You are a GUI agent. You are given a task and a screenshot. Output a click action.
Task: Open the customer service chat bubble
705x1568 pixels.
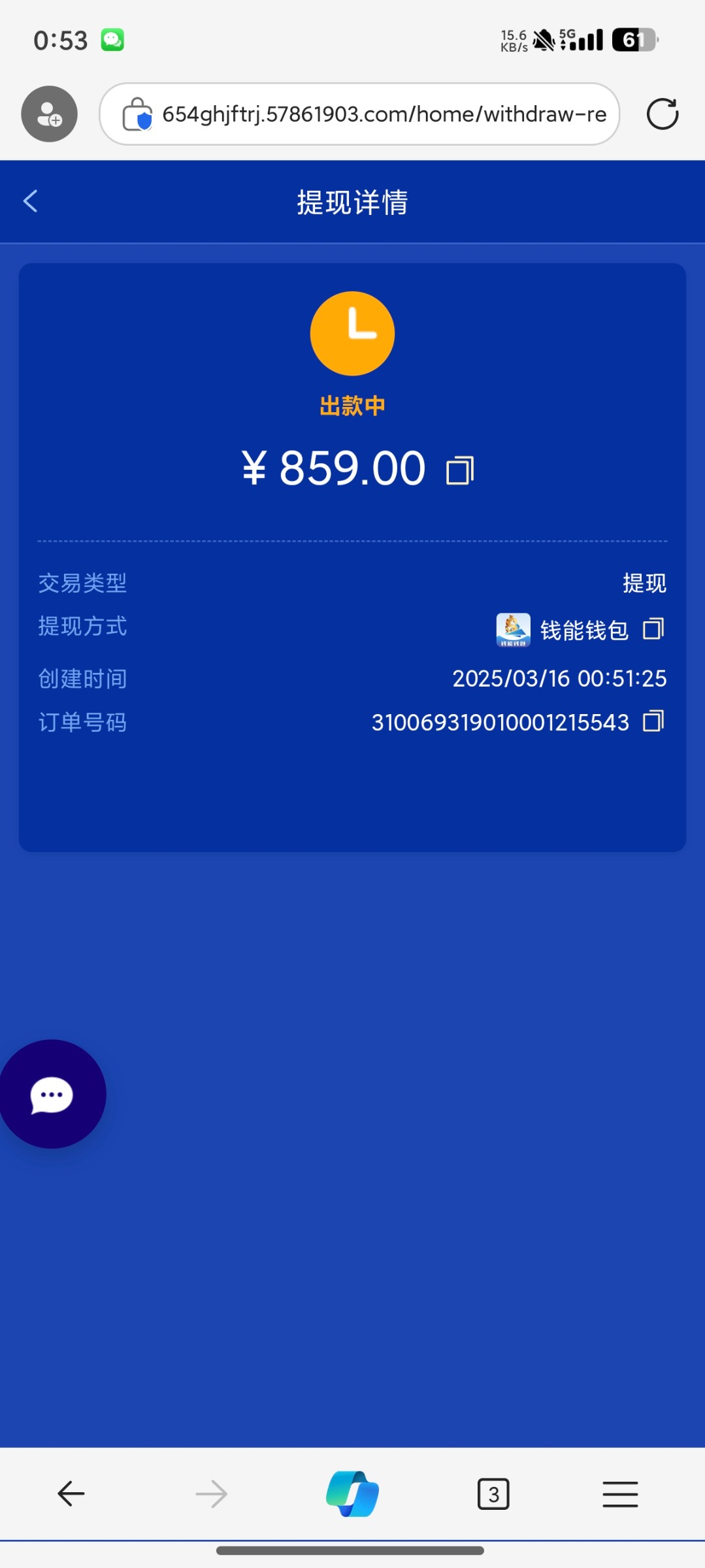[x=52, y=1094]
